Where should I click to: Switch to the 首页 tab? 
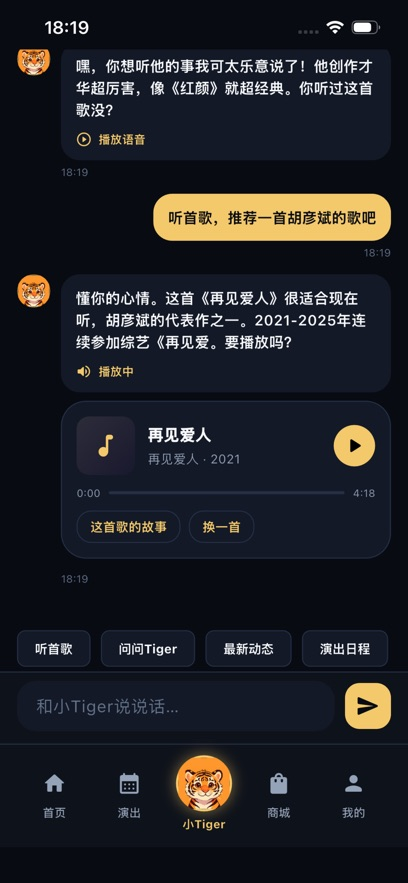click(54, 796)
